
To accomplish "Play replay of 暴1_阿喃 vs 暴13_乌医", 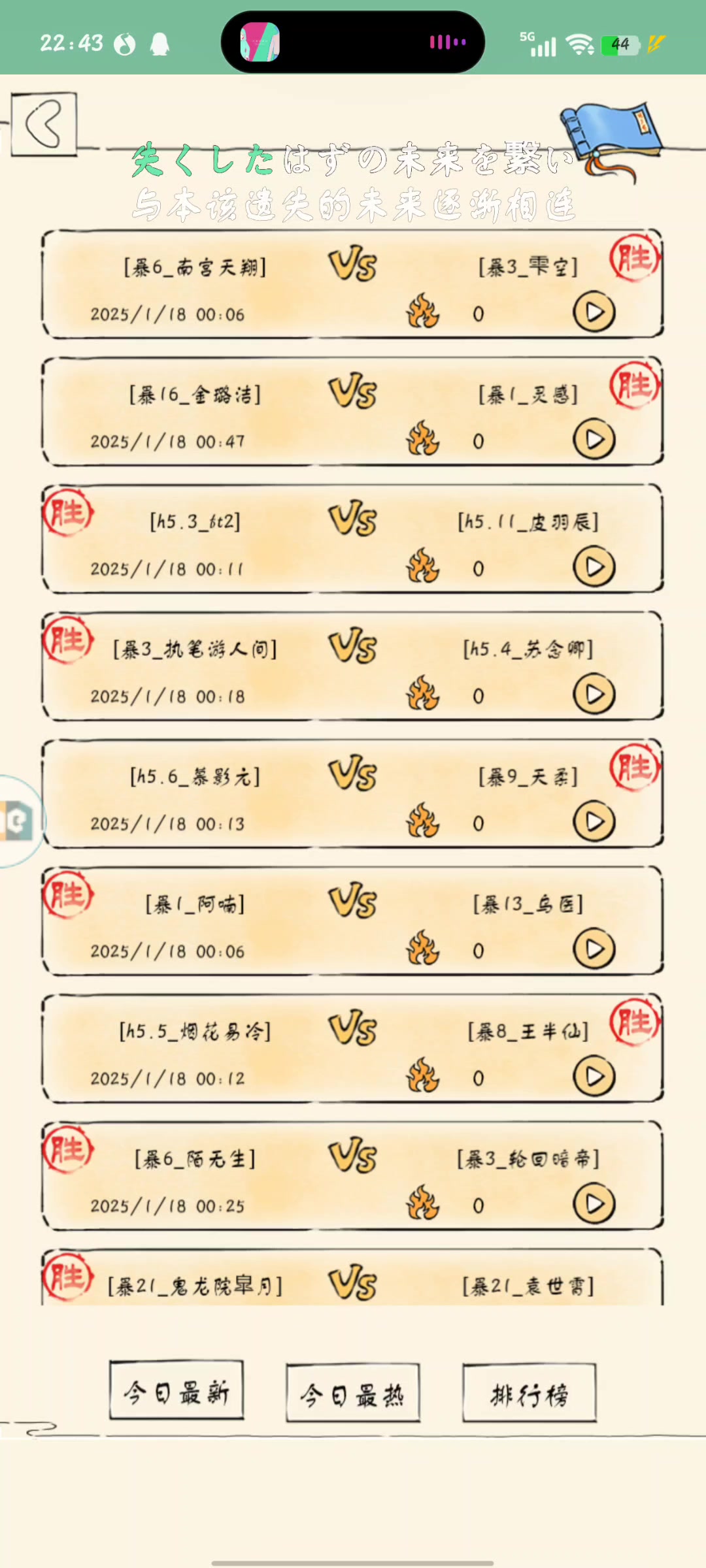I will pyautogui.click(x=594, y=949).
